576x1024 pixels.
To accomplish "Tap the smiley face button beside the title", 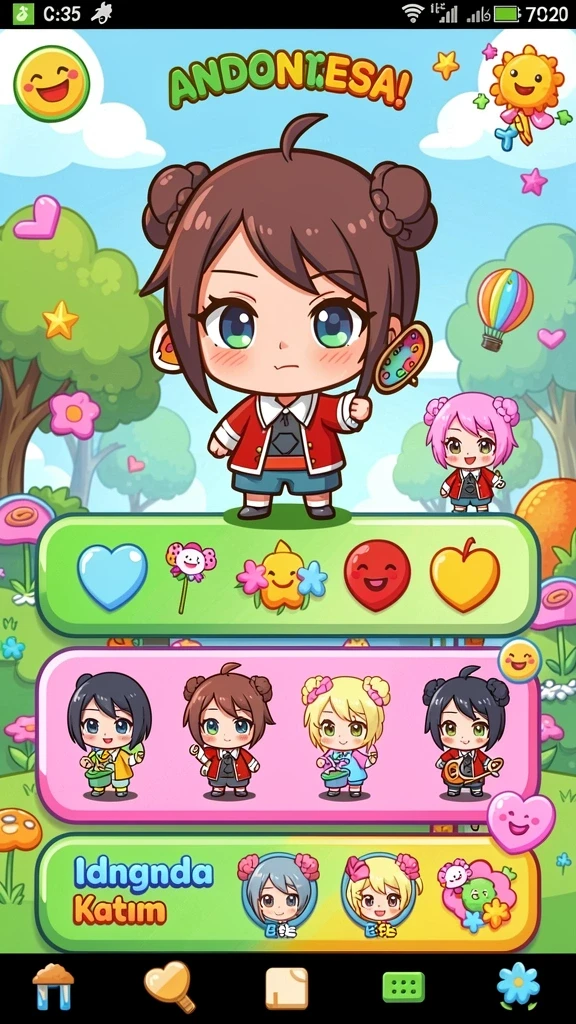I will pyautogui.click(x=52, y=84).
